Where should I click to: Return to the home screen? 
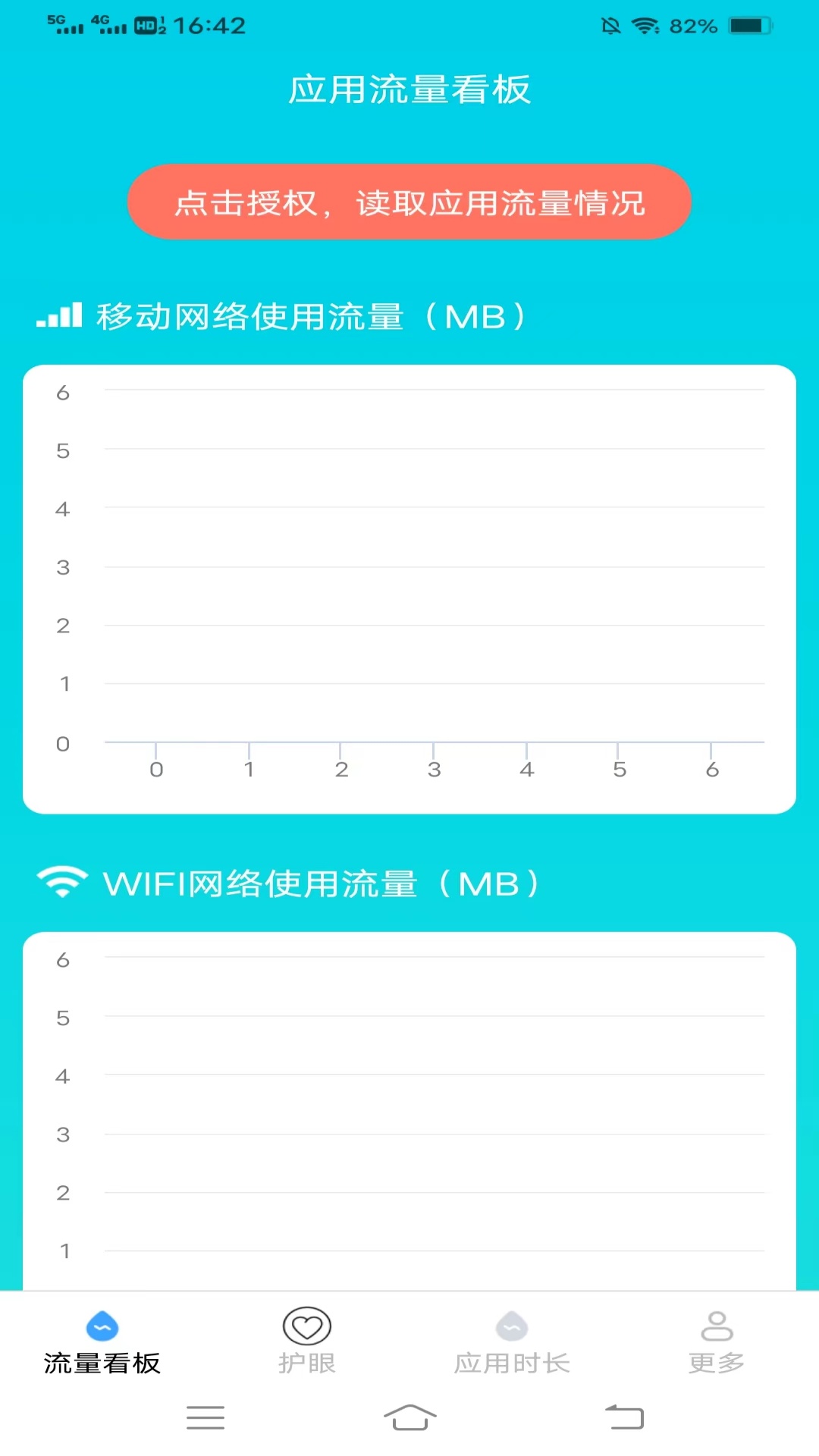coord(409,1417)
